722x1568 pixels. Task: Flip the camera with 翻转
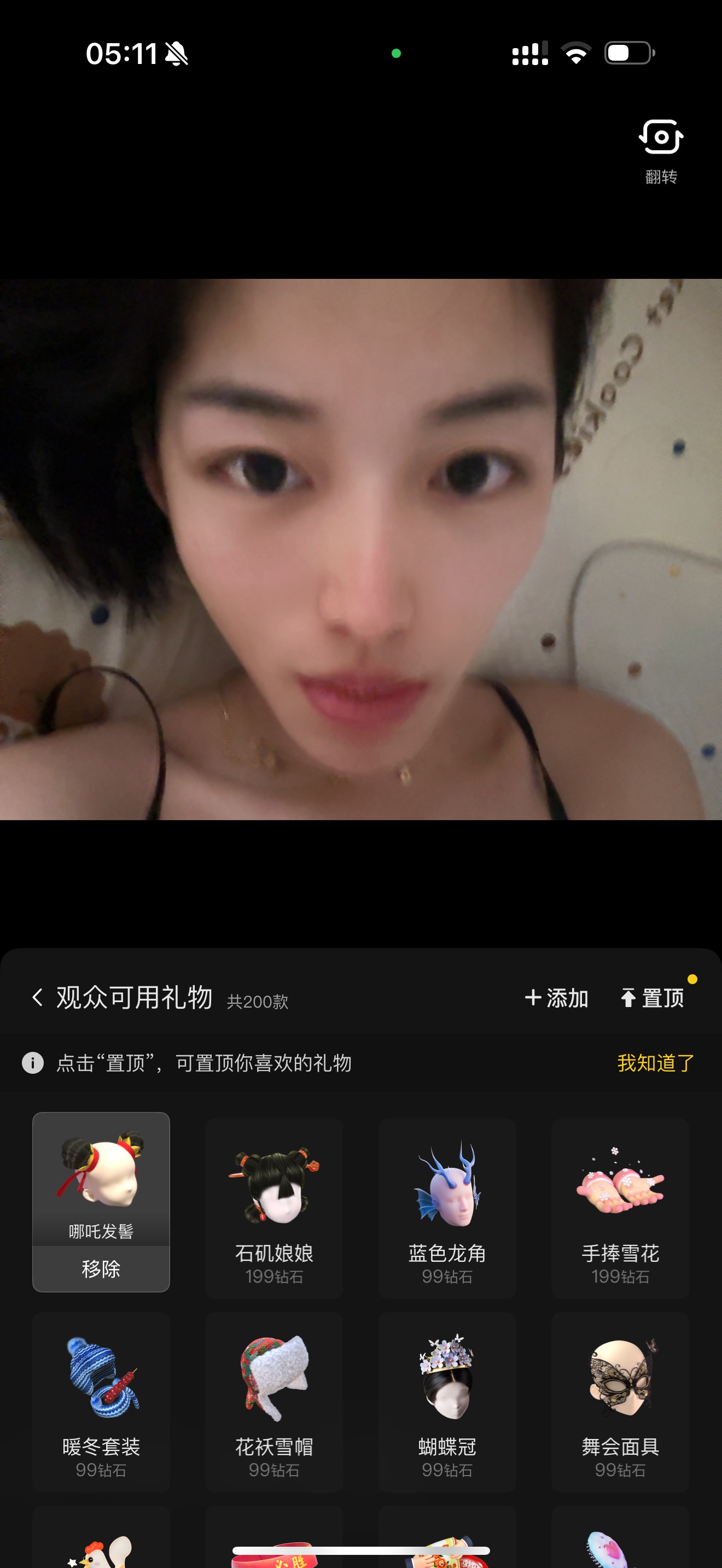click(661, 151)
